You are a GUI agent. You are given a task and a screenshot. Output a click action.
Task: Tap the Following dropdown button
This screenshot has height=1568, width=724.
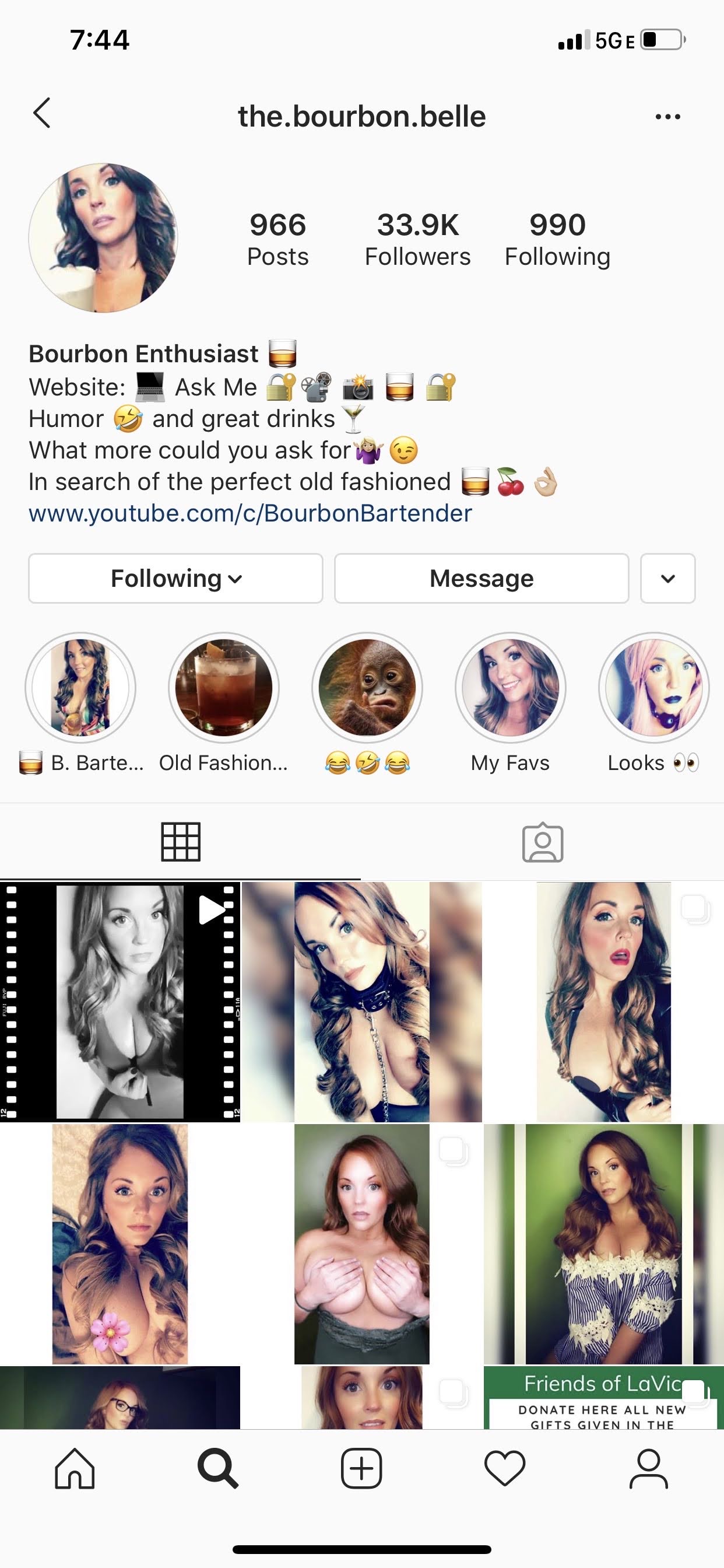point(175,578)
